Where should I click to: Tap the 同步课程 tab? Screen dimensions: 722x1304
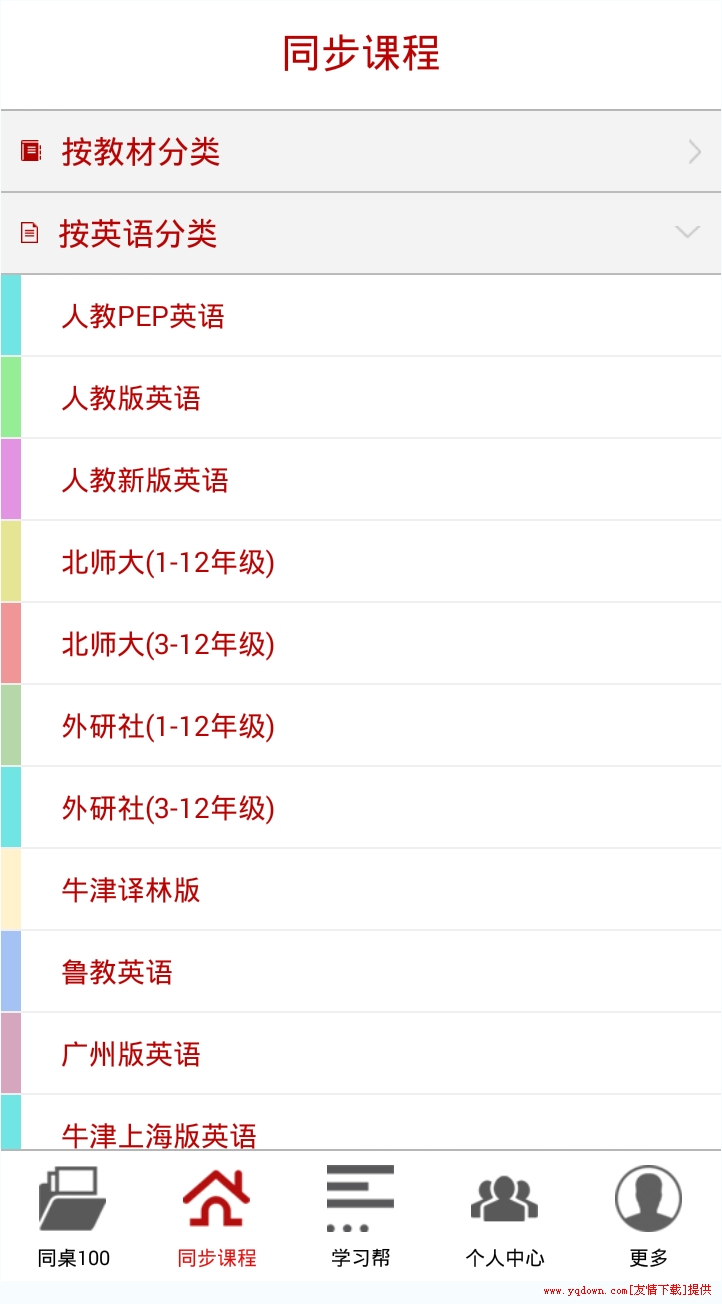(x=217, y=1216)
